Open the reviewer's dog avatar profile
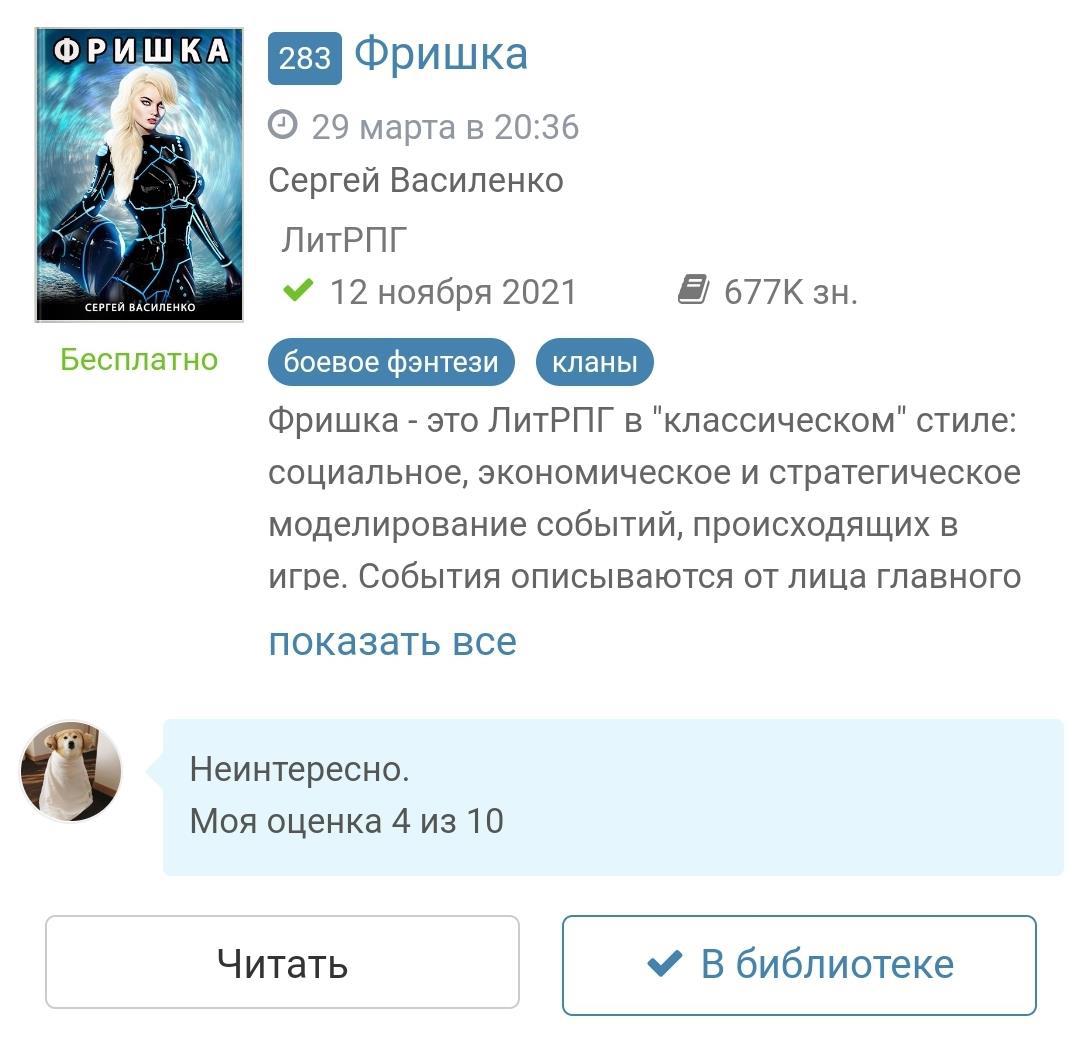This screenshot has width=1080, height=1039. point(71,772)
